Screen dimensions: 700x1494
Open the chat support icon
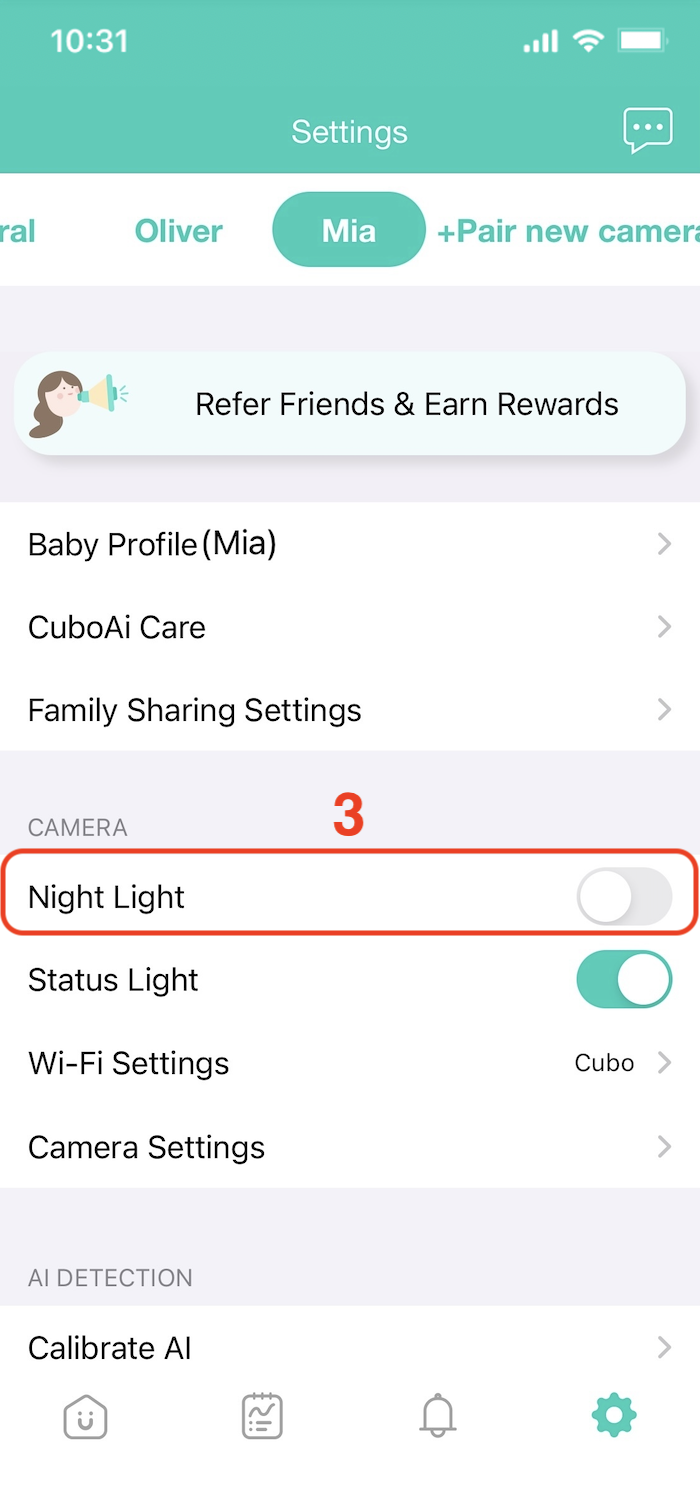pos(647,130)
